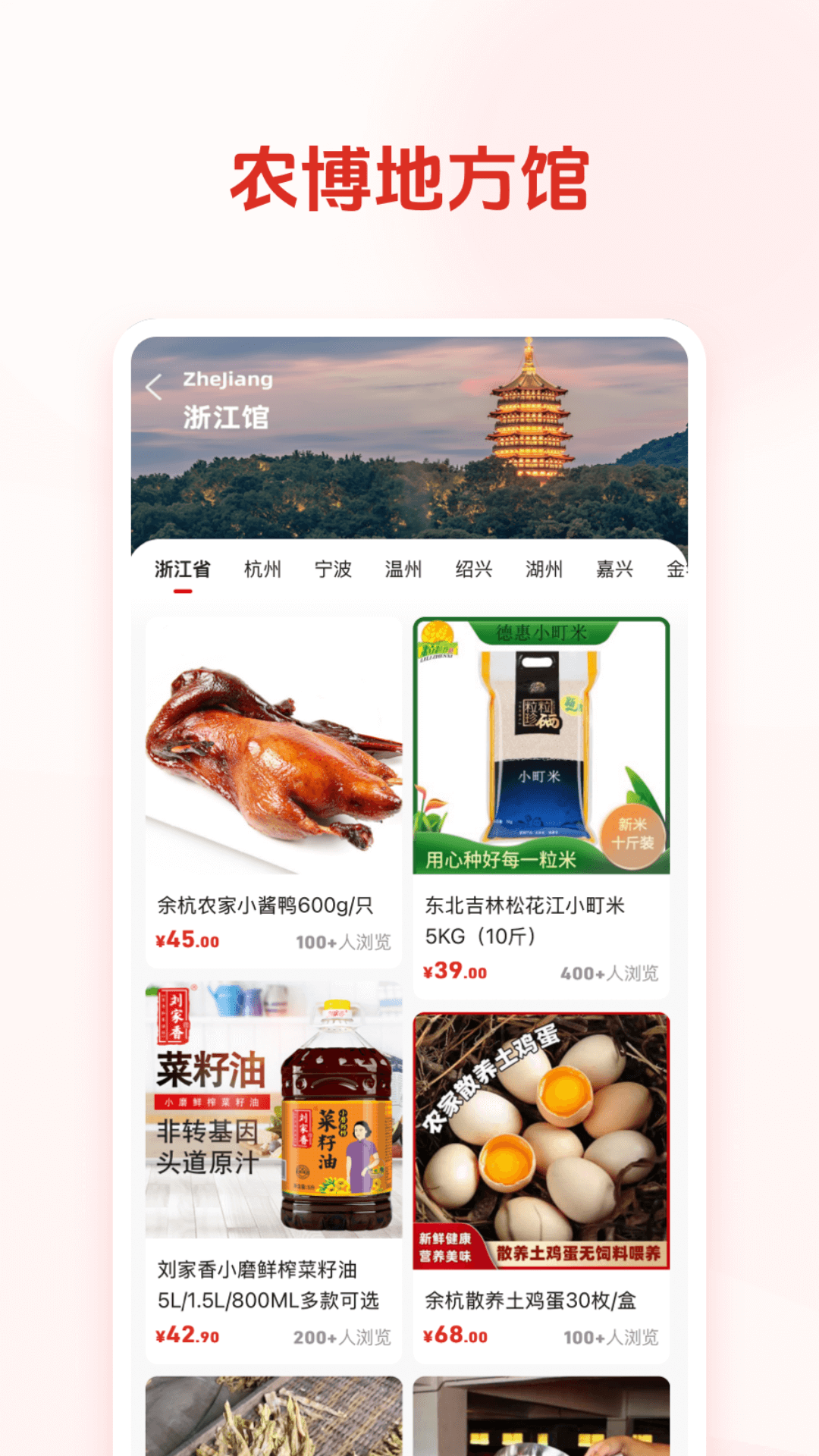Open the 温州 products tab

pyautogui.click(x=403, y=570)
